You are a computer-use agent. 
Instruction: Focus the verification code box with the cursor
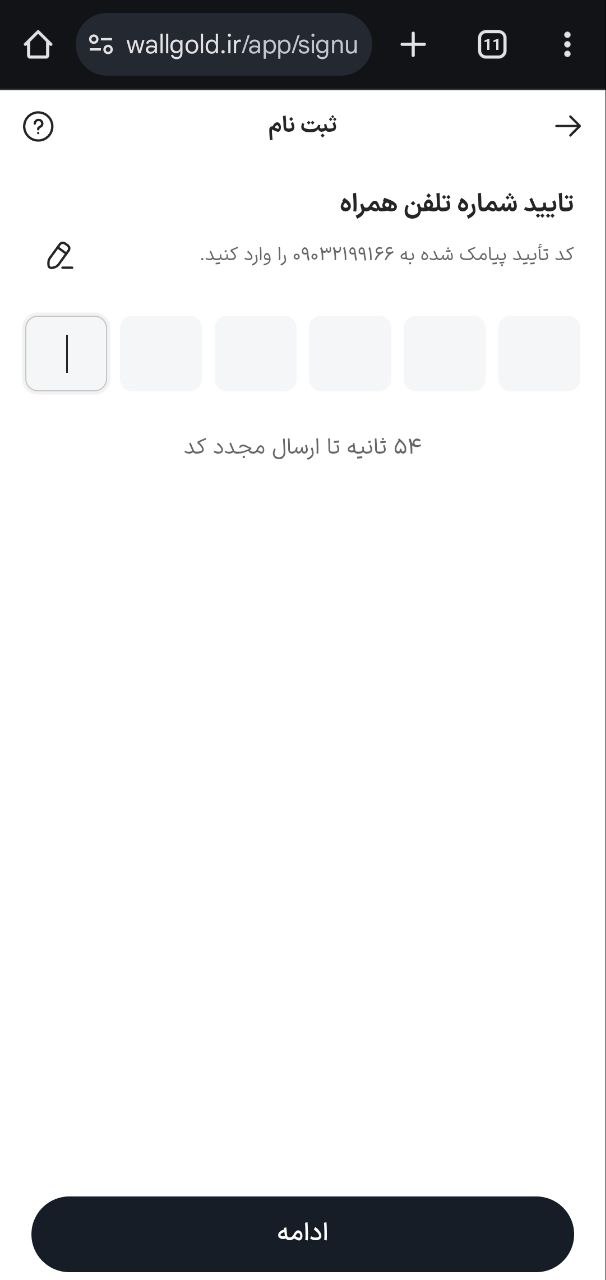(66, 354)
